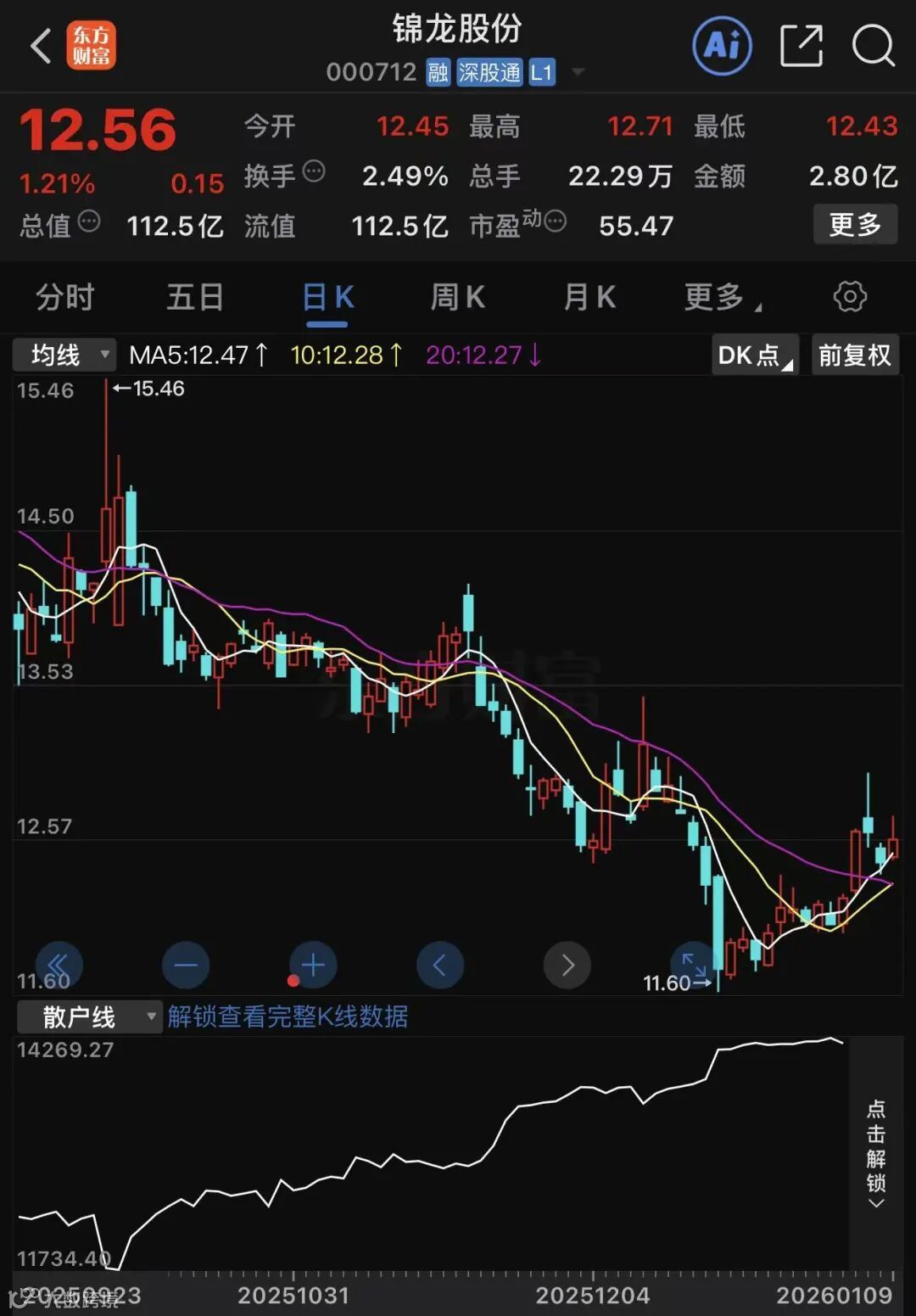Image resolution: width=916 pixels, height=1316 pixels.
Task: Open the search magnifier
Action: tap(873, 46)
